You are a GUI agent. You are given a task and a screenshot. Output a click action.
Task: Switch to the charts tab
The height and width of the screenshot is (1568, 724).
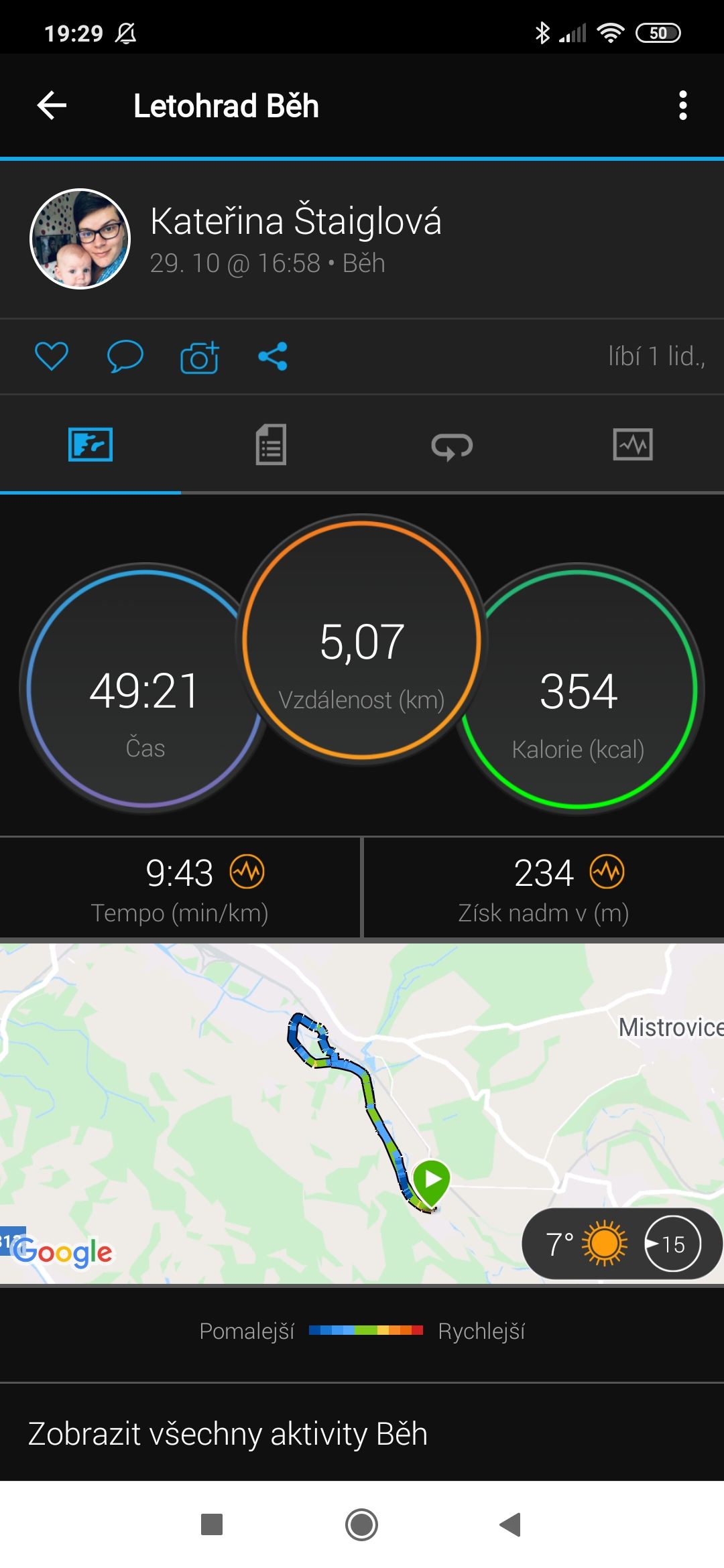click(x=633, y=444)
